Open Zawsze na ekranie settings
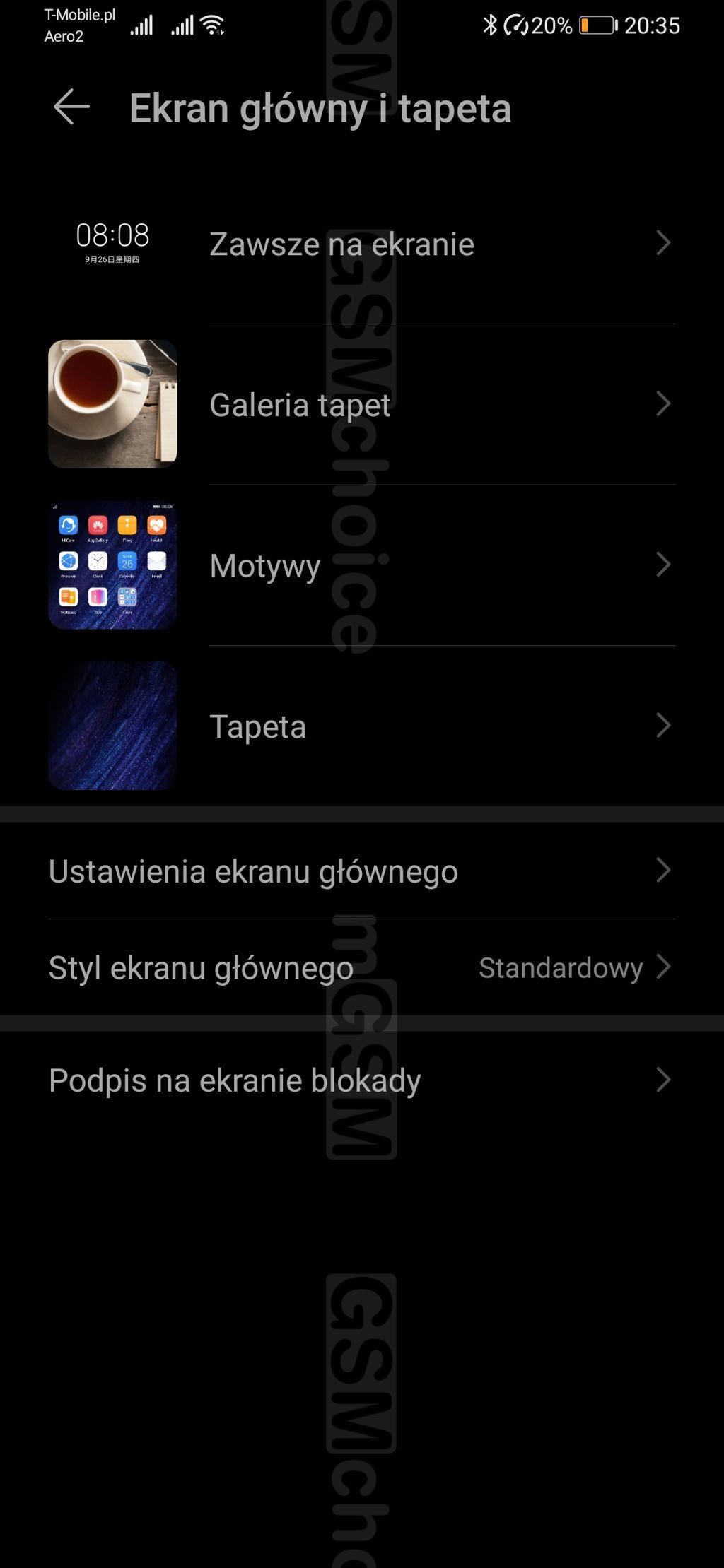The image size is (724, 1568). (x=361, y=244)
